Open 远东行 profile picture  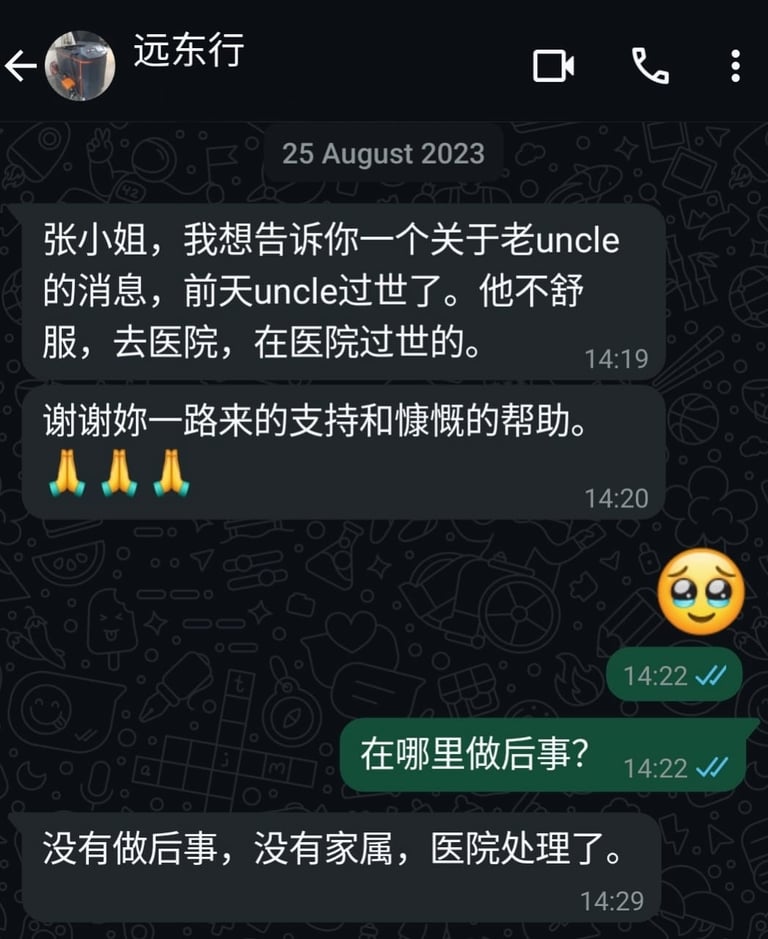click(80, 66)
